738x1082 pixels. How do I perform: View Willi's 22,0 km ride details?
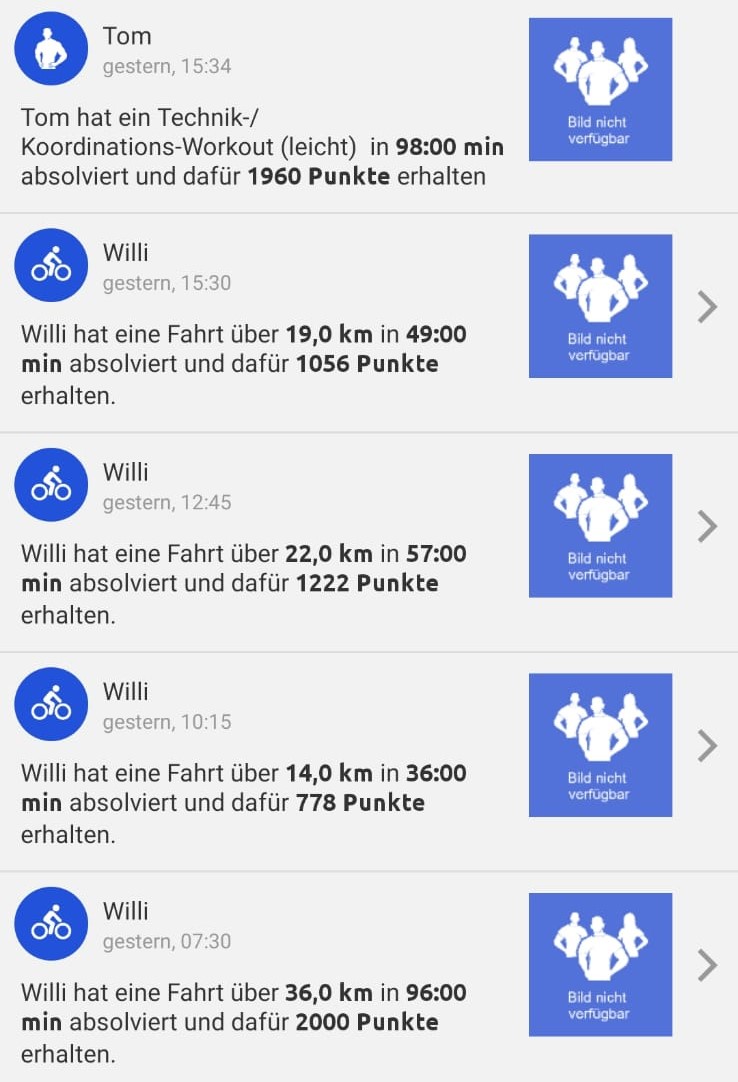coord(706,526)
